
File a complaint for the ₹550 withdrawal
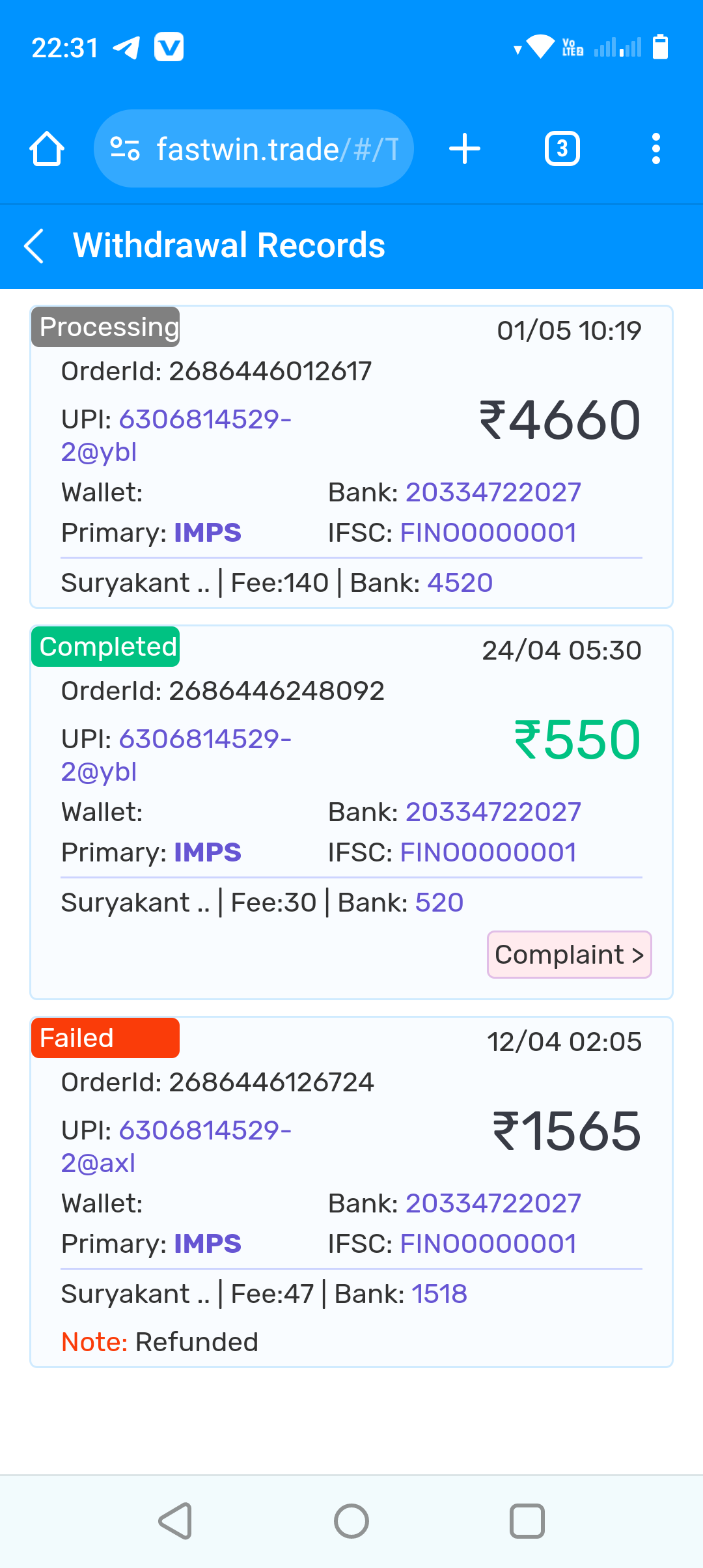point(569,955)
